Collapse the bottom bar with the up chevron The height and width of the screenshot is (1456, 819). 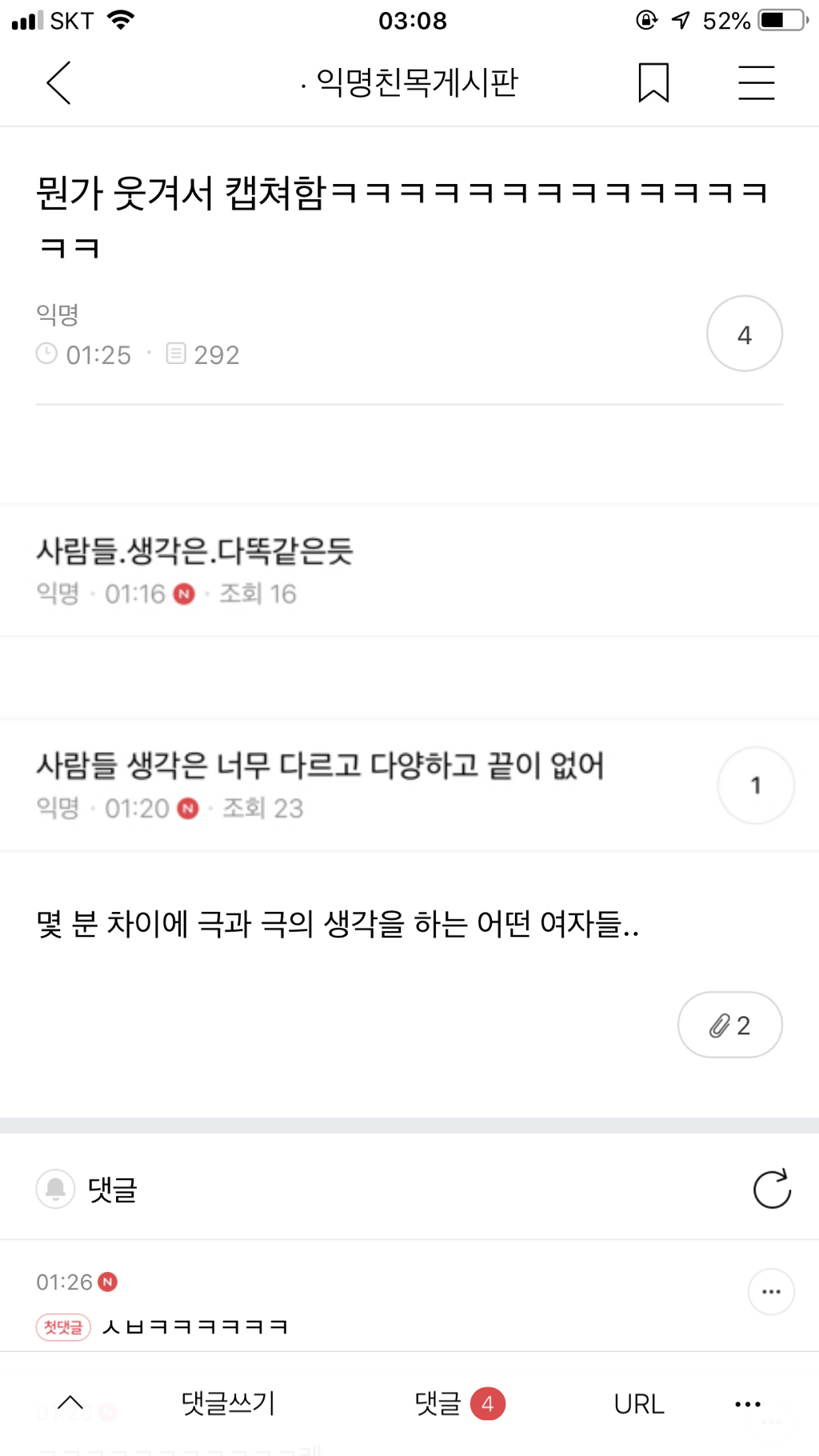[x=69, y=1404]
